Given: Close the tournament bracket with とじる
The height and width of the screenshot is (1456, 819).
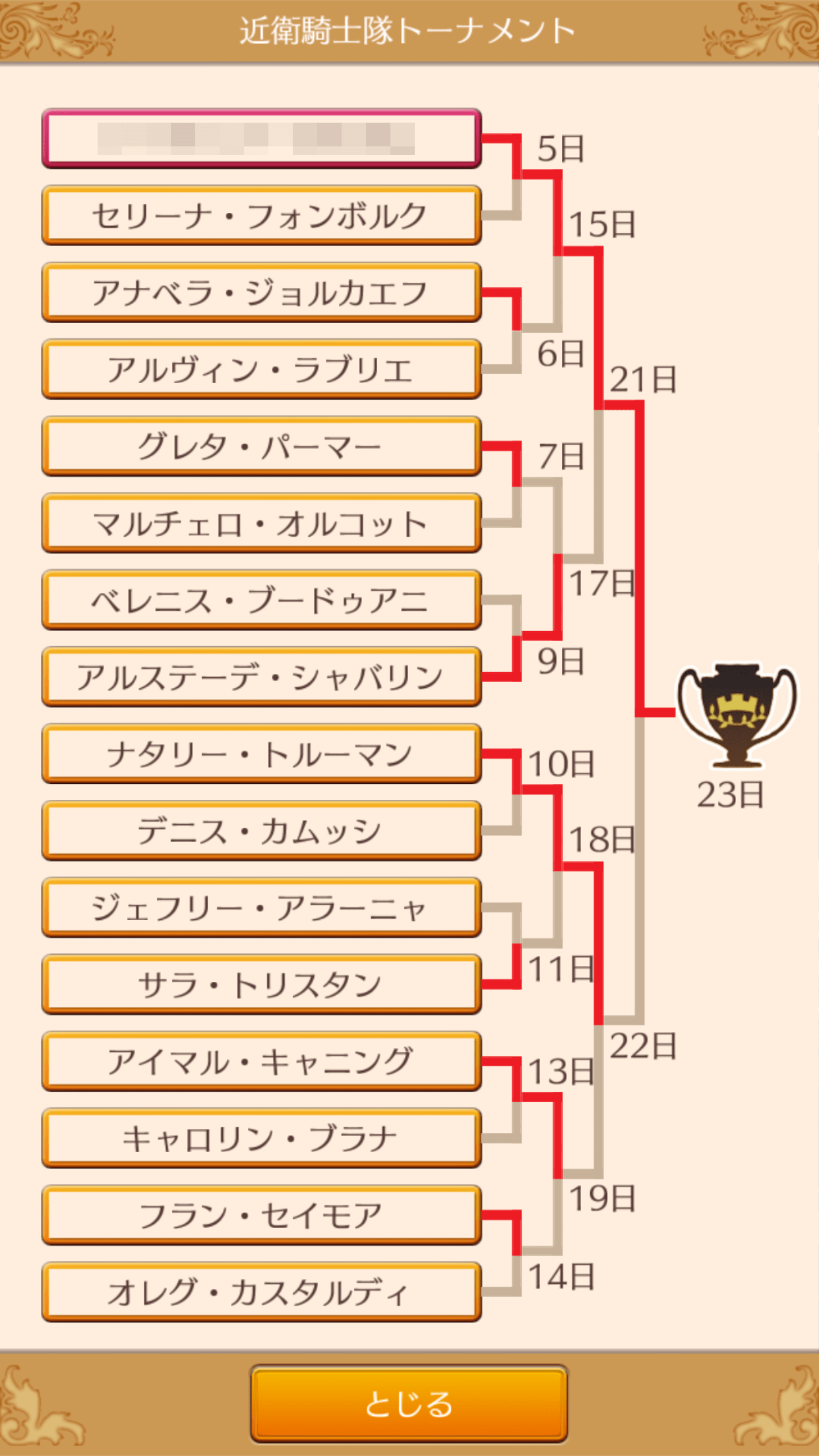Looking at the screenshot, I should tap(409, 1403).
